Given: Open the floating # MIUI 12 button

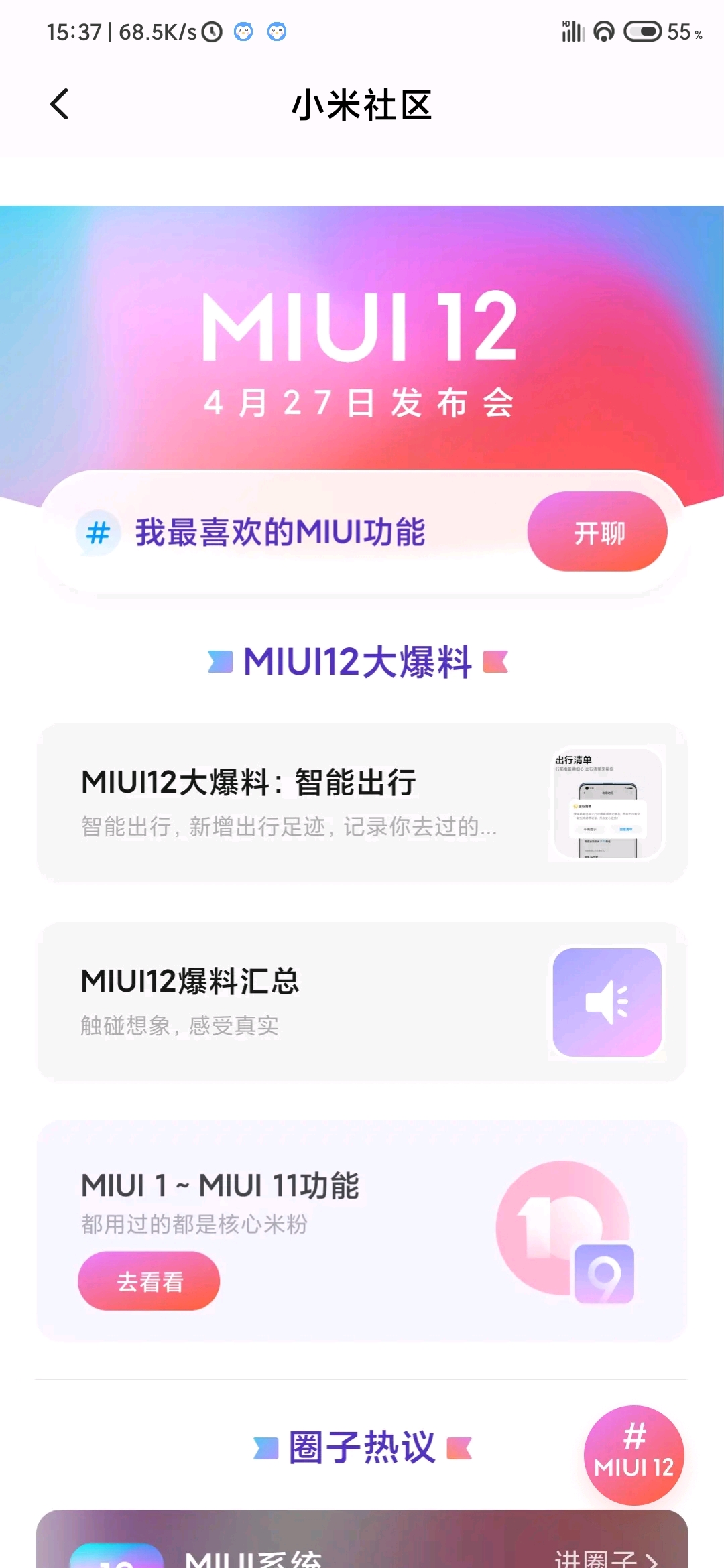Looking at the screenshot, I should pyautogui.click(x=633, y=1454).
